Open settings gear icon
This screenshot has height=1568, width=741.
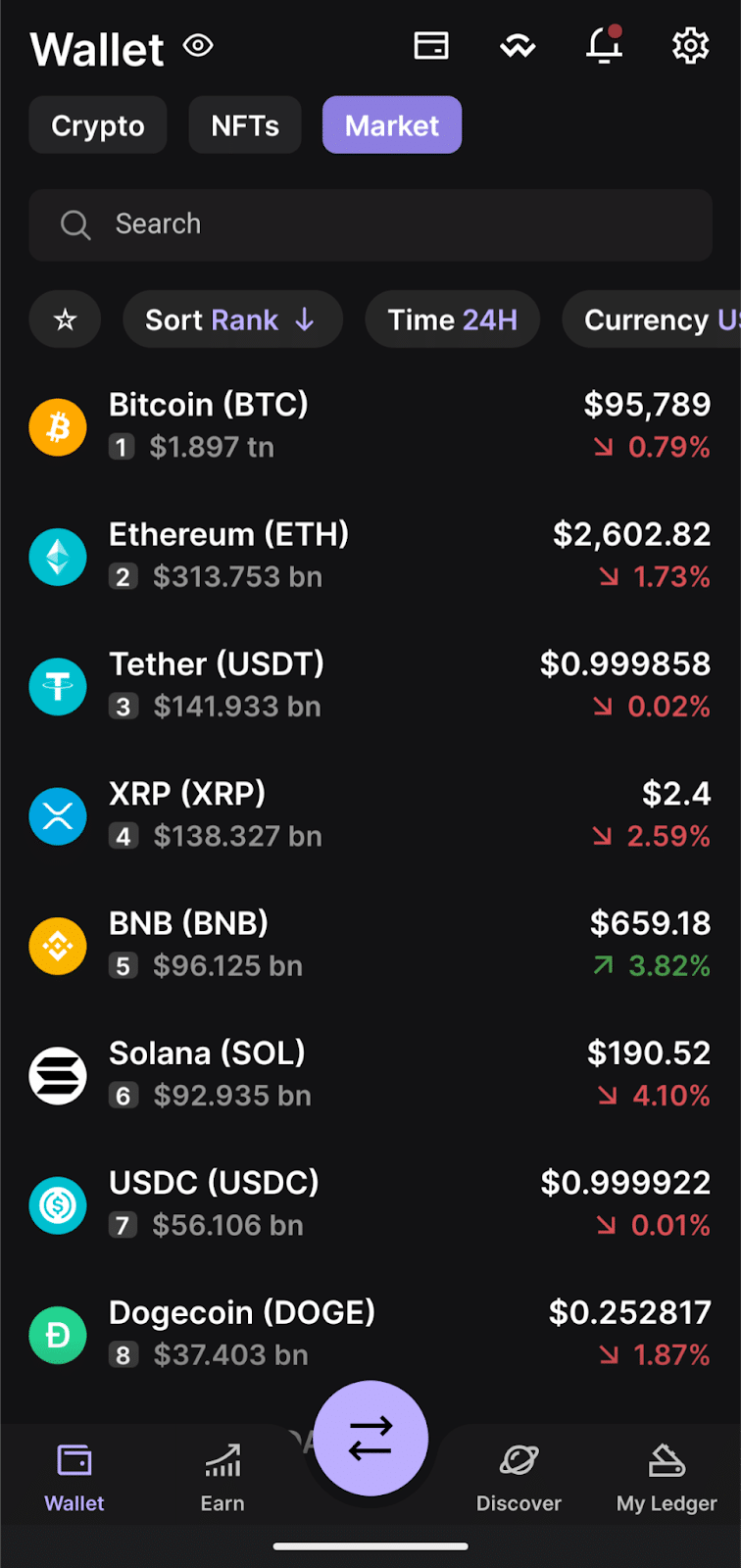coord(690,46)
